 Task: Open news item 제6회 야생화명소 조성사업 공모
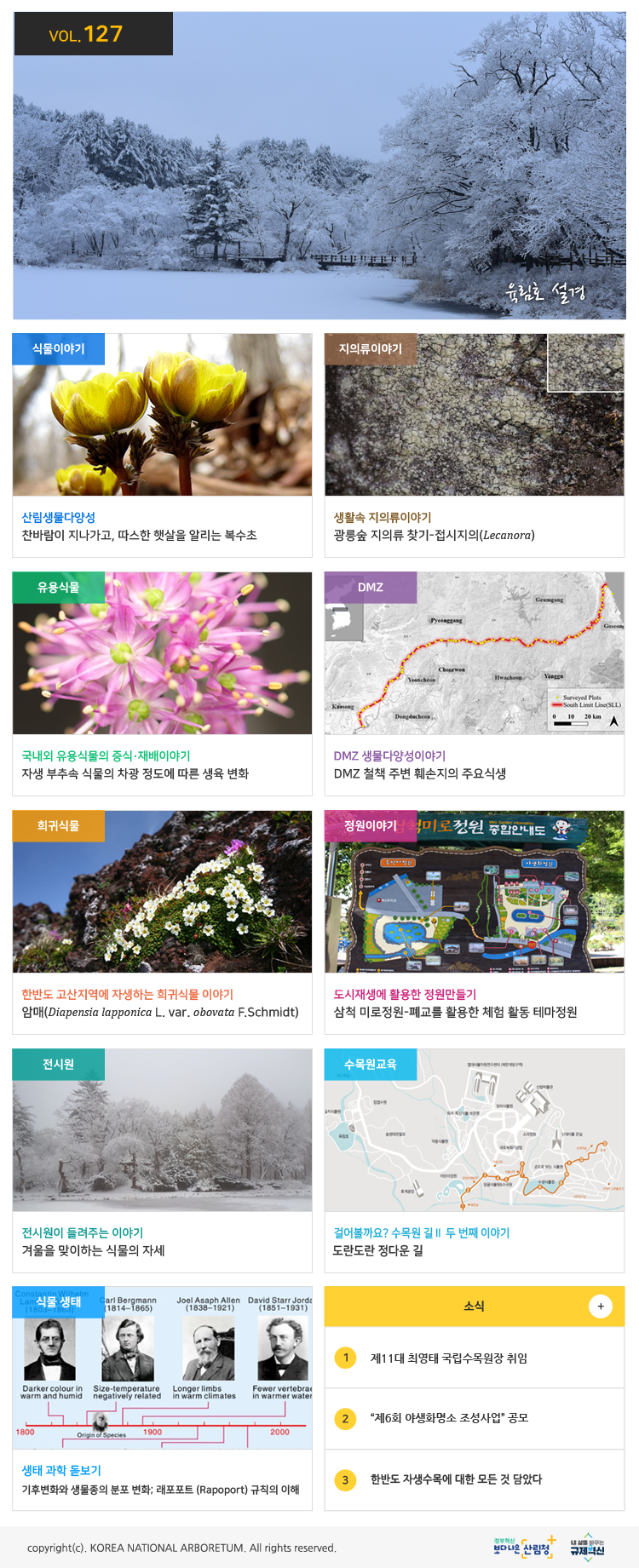[x=449, y=1418]
